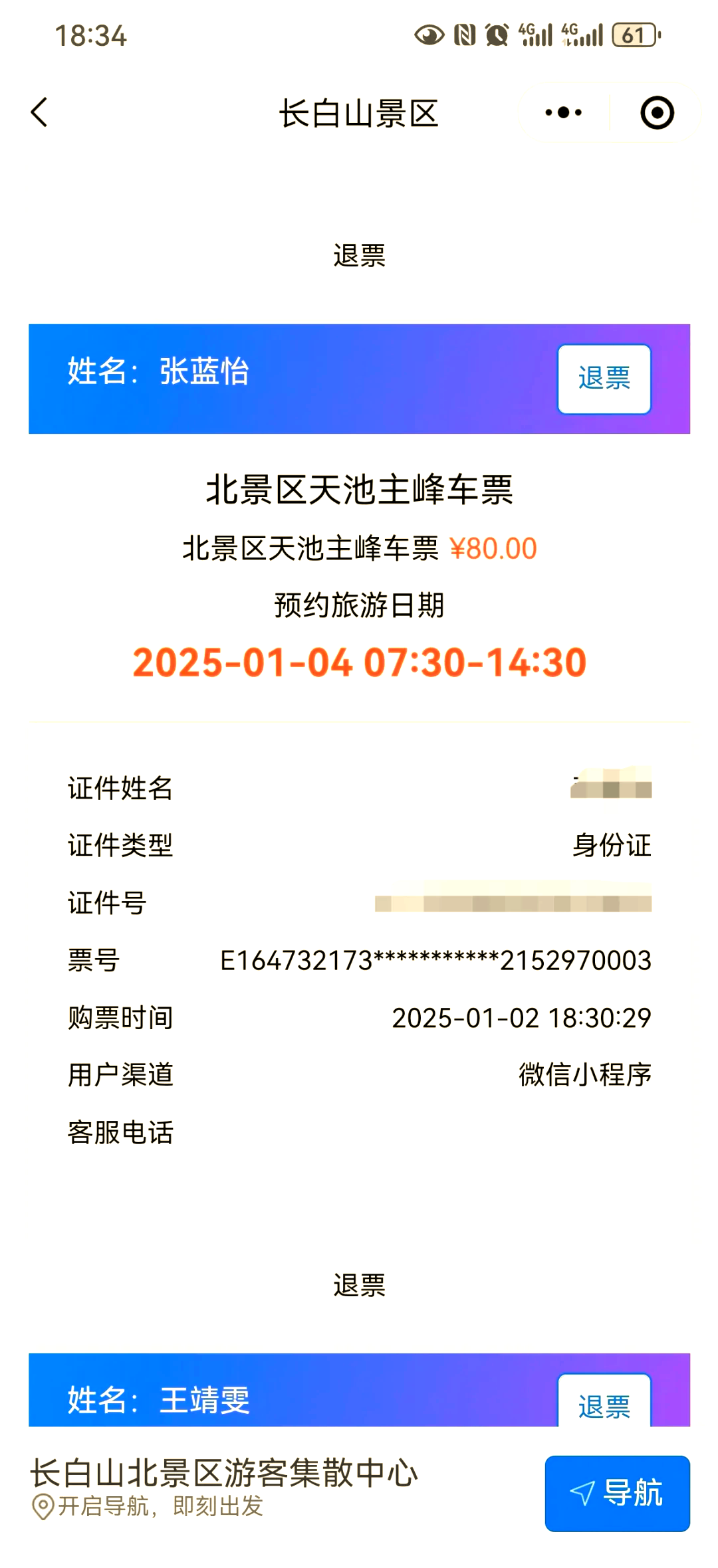
Task: Tap the back arrow to leave ticket page
Action: 38,113
